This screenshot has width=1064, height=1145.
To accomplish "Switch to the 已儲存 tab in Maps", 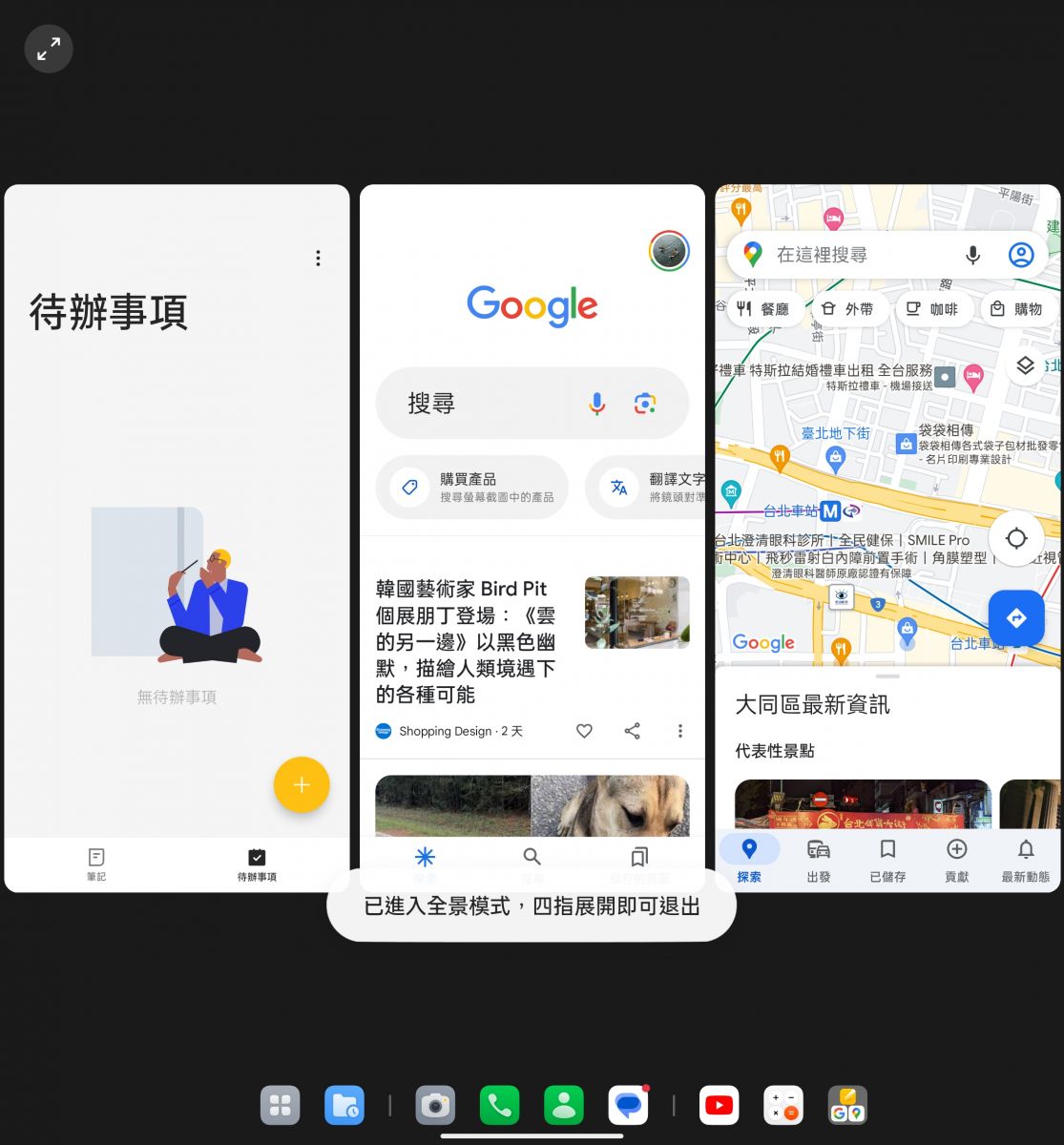I will [x=887, y=861].
